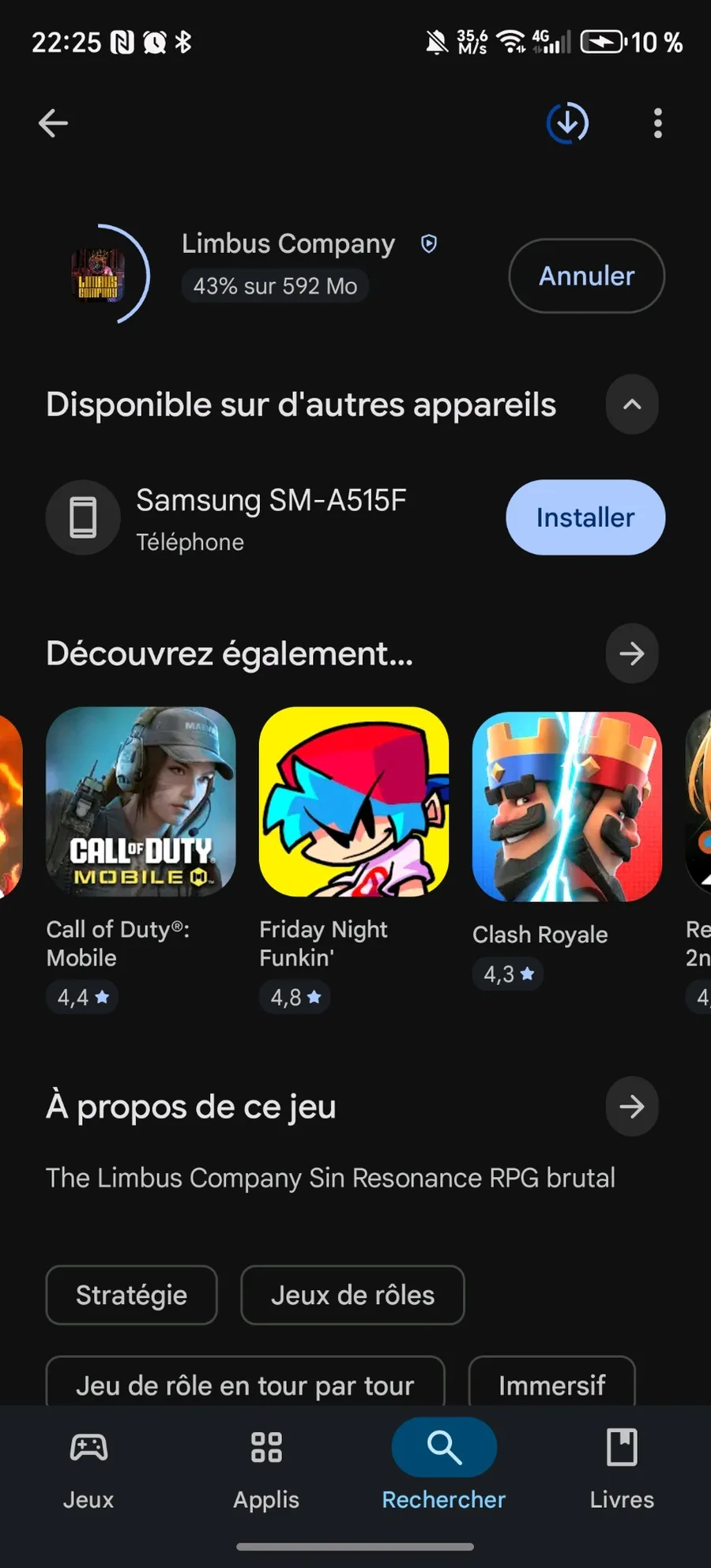Open the three-dot overflow menu
This screenshot has height=1568, width=711.
657,123
